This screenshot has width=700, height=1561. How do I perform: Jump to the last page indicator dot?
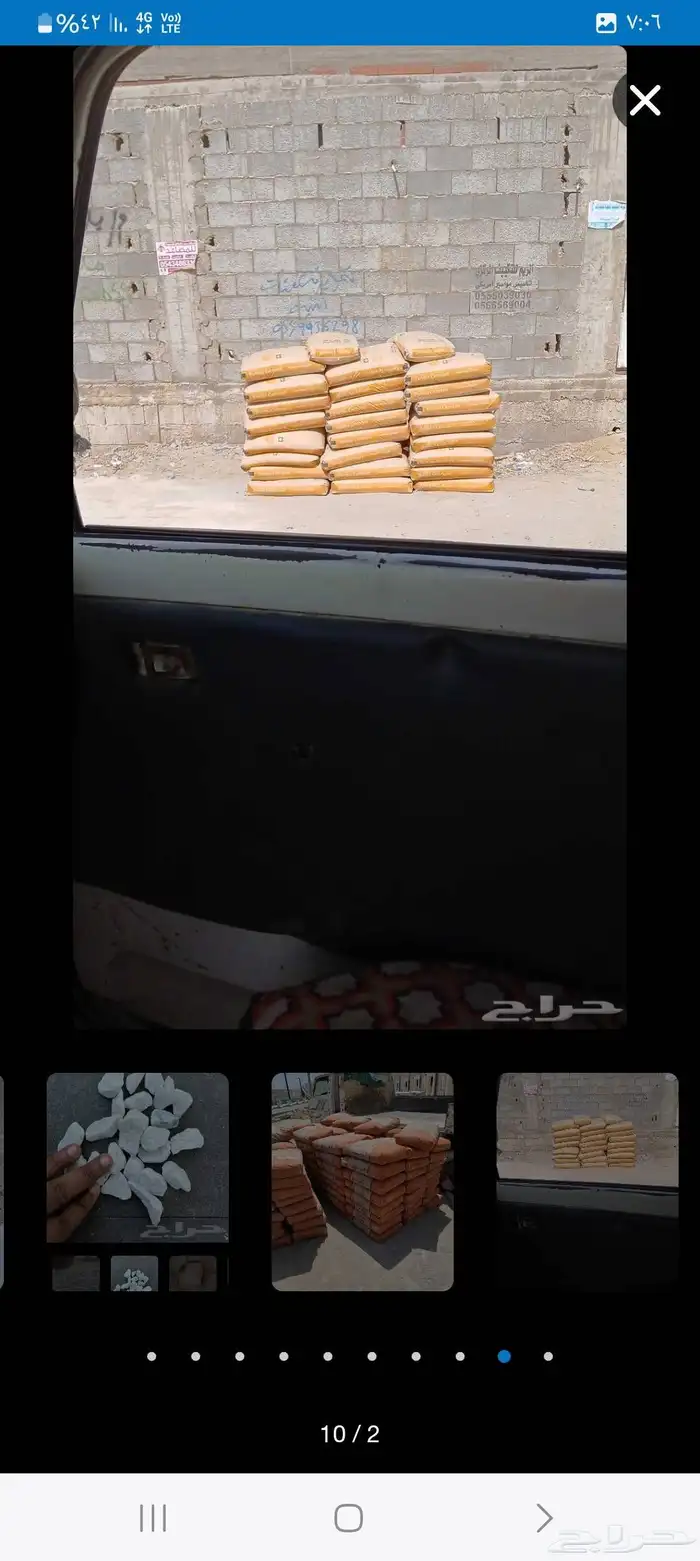pos(548,1356)
